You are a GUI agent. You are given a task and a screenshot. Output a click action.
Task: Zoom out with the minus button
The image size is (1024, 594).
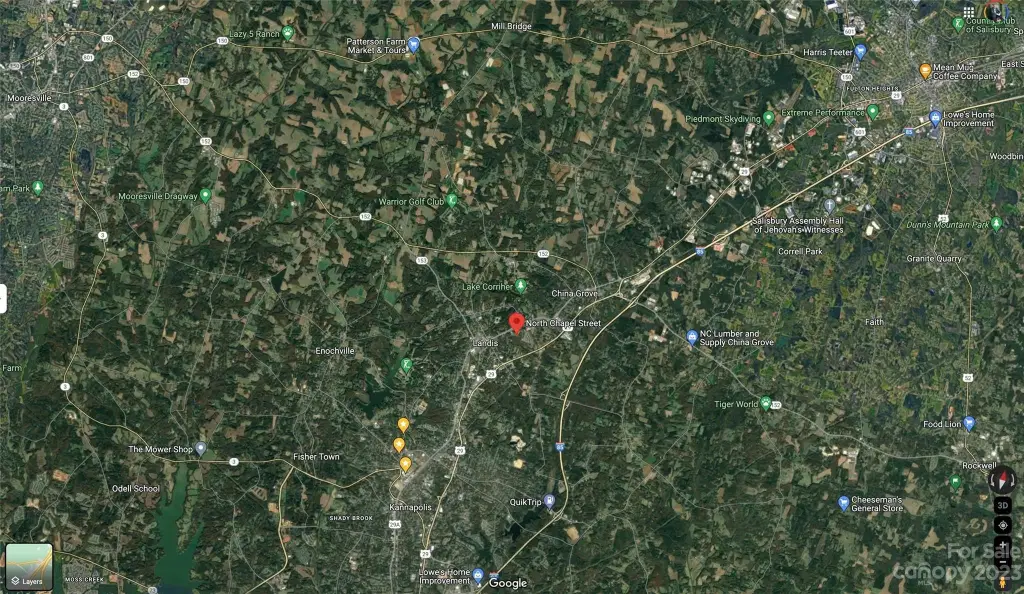pyautogui.click(x=1003, y=562)
